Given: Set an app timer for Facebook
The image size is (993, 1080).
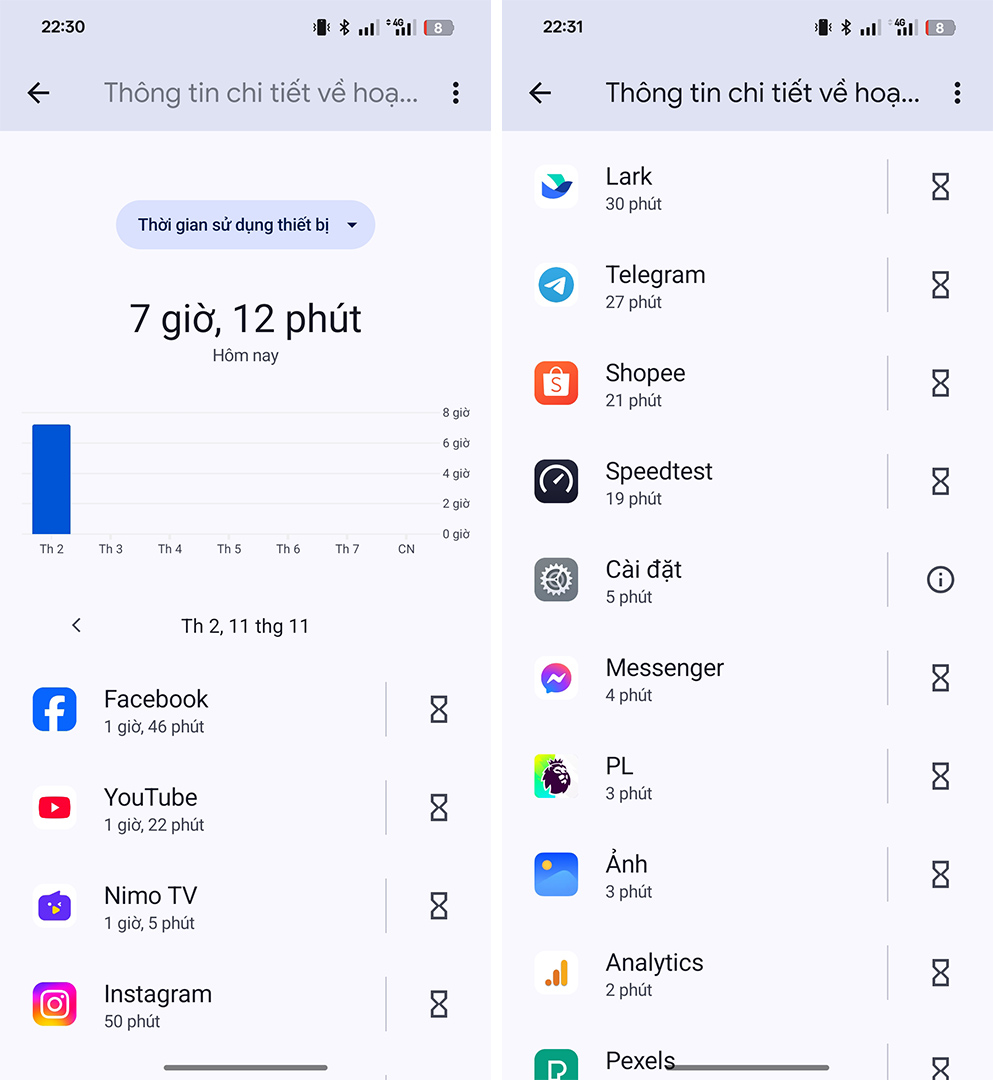Looking at the screenshot, I should [439, 710].
